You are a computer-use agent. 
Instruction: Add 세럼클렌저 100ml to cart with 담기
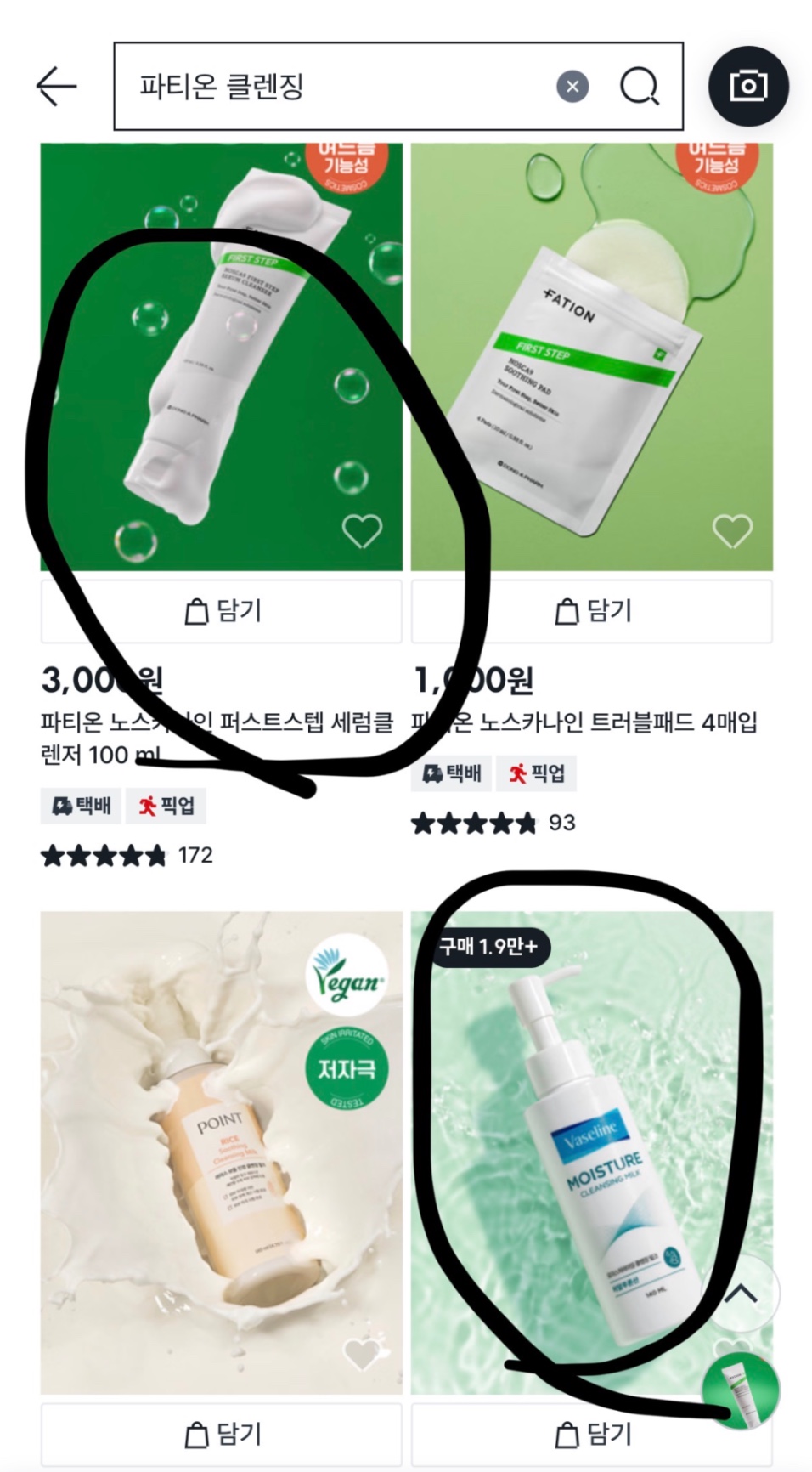point(221,611)
